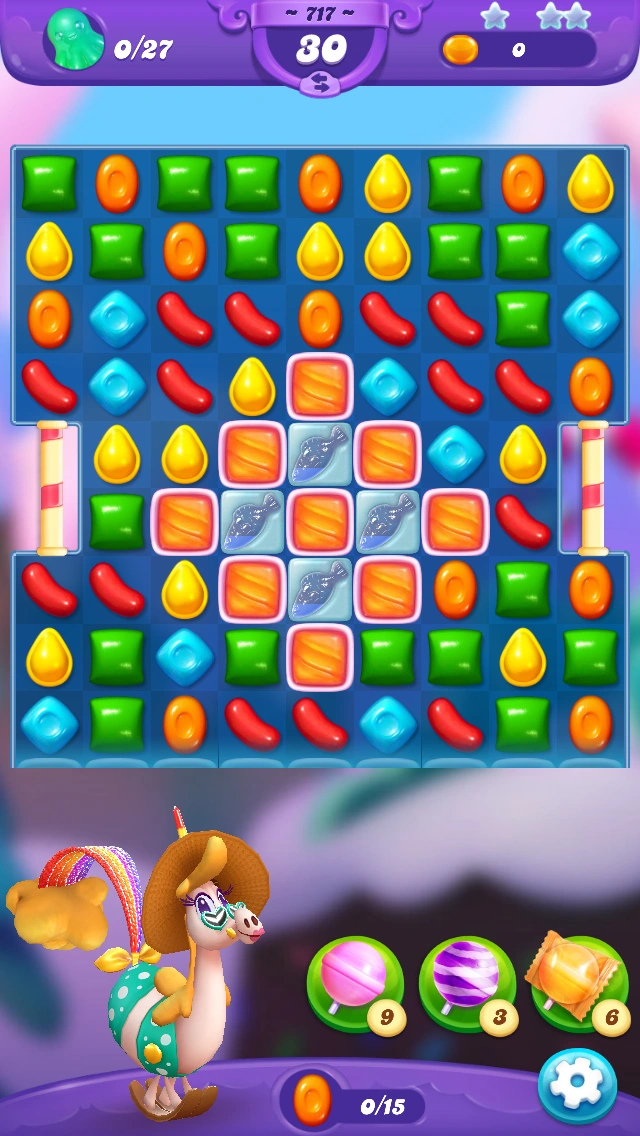Select the purple striped lollipop booster with 3
This screenshot has height=1136, width=640.
[467, 983]
